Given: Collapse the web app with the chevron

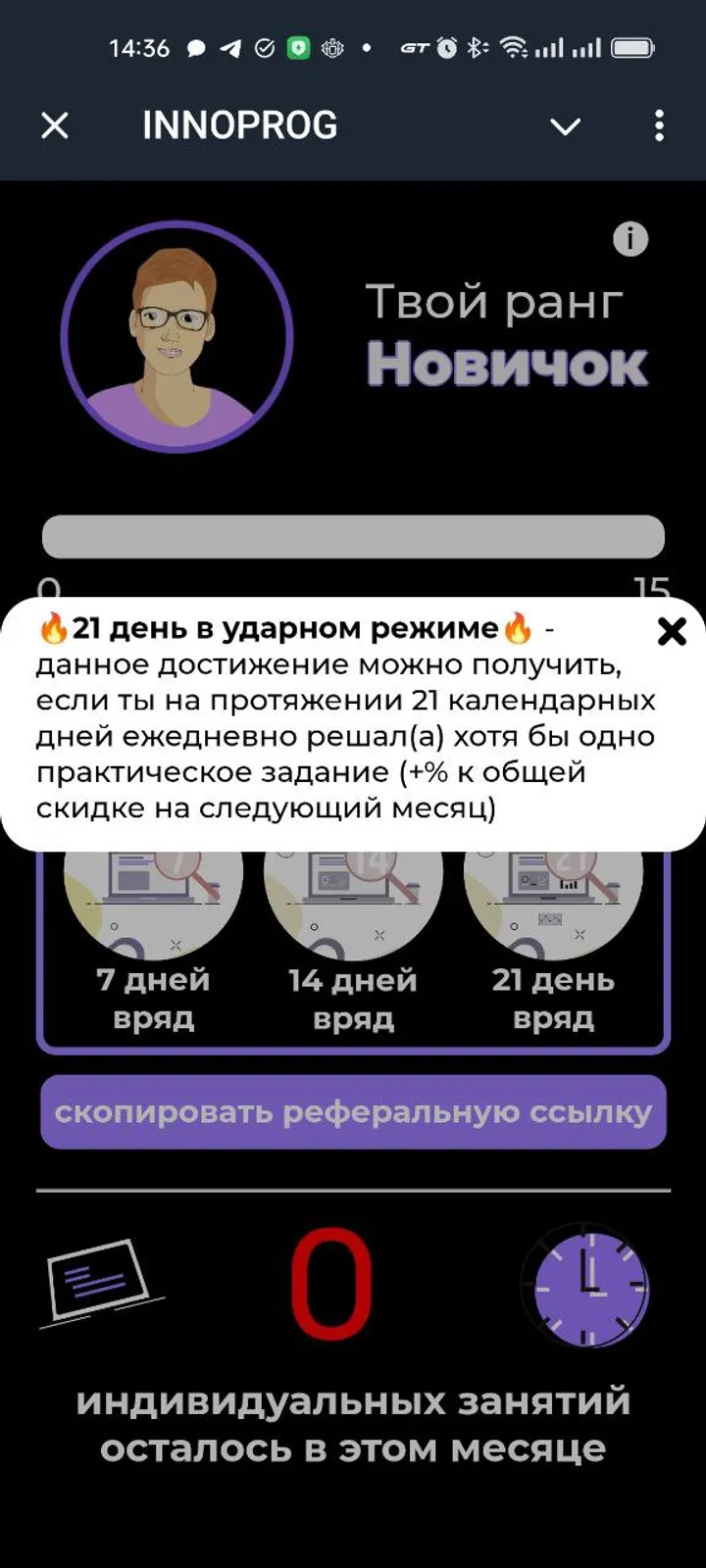Looking at the screenshot, I should coord(565,125).
